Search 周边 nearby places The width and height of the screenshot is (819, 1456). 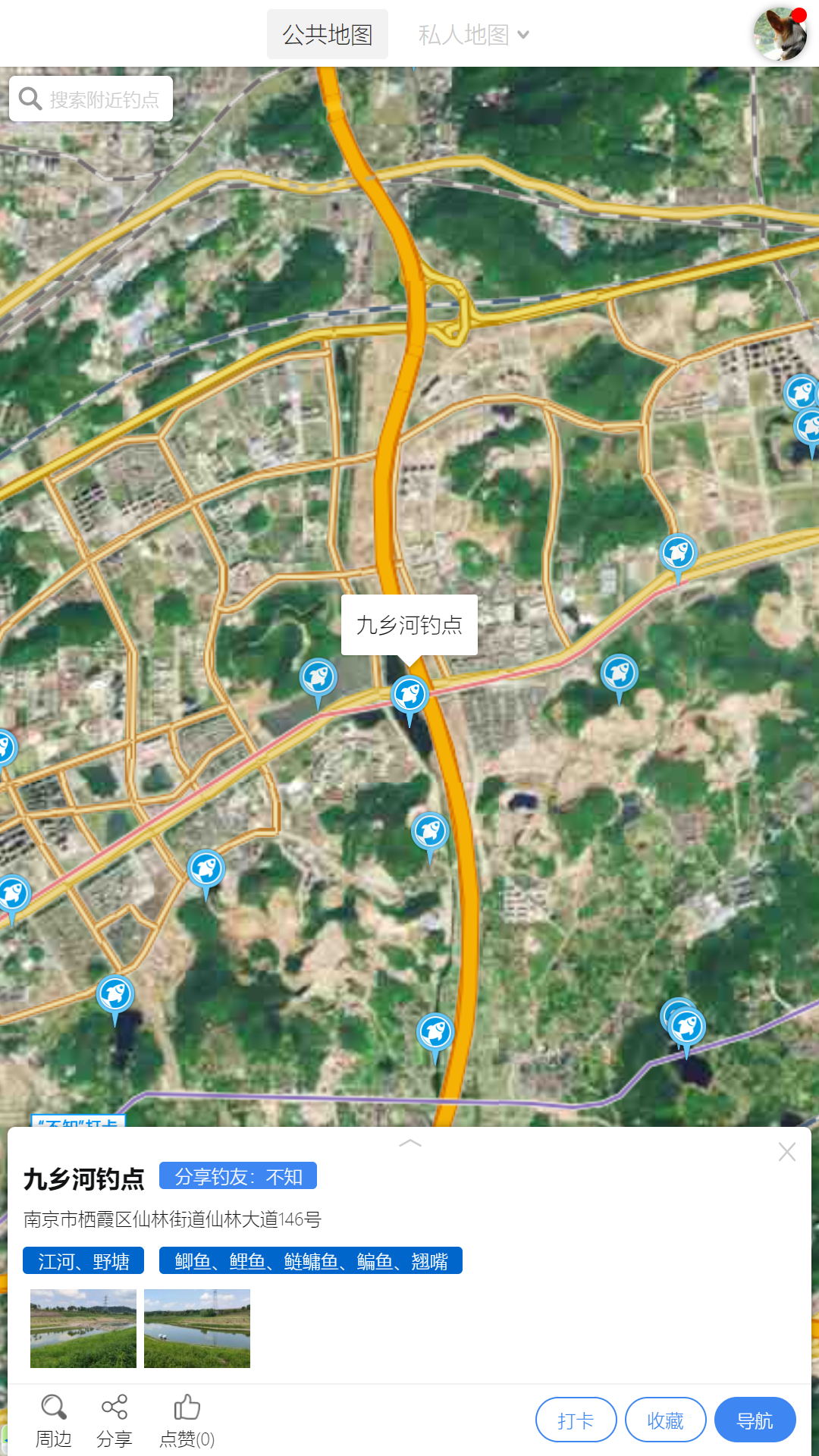(x=53, y=1421)
